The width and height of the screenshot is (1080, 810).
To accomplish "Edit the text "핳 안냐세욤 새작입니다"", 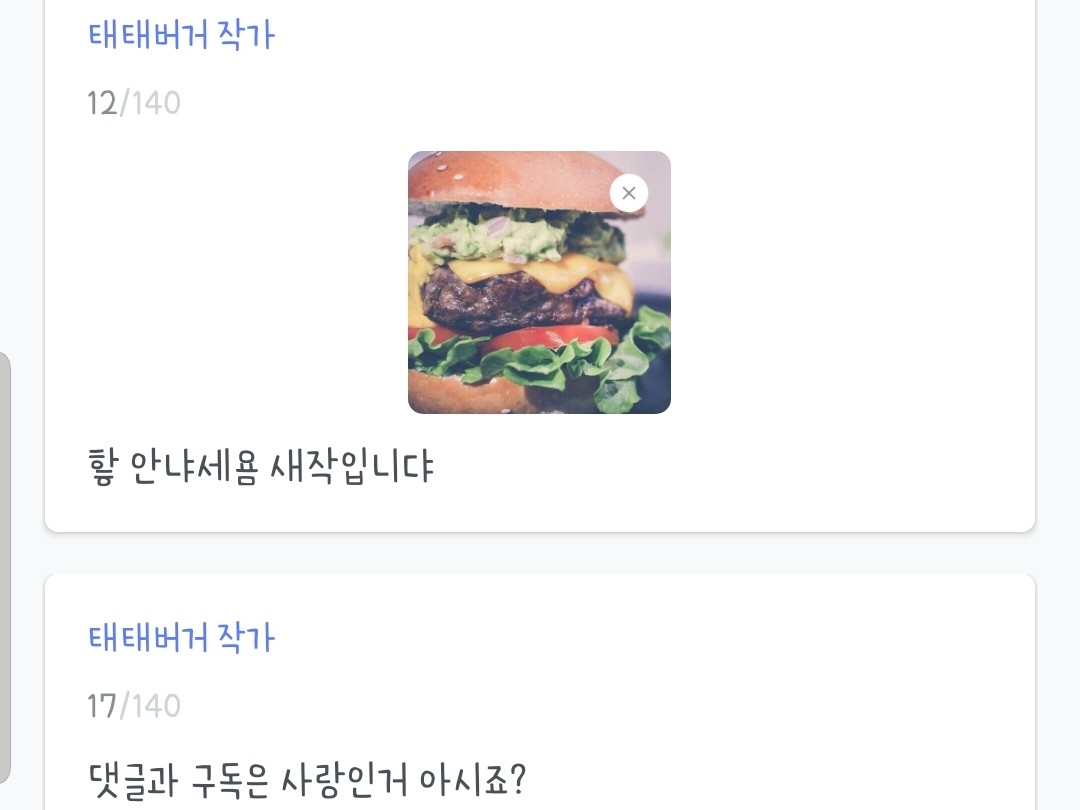I will coord(261,467).
